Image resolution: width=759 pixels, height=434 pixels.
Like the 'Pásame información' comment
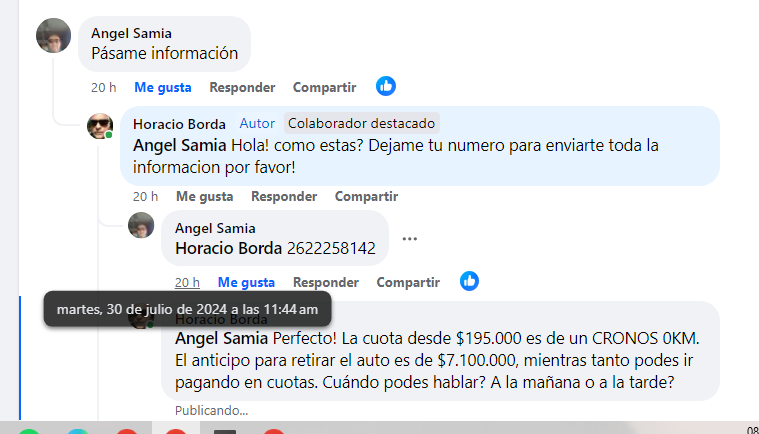coord(162,87)
